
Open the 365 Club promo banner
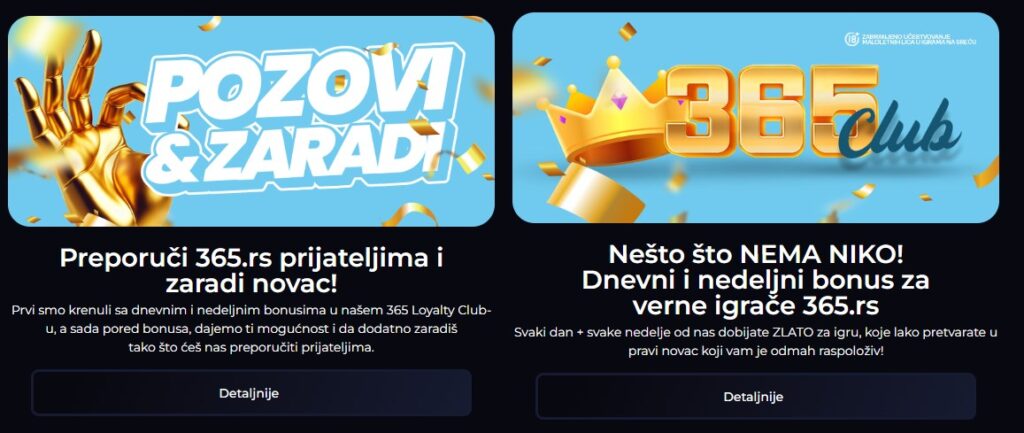(x=755, y=117)
